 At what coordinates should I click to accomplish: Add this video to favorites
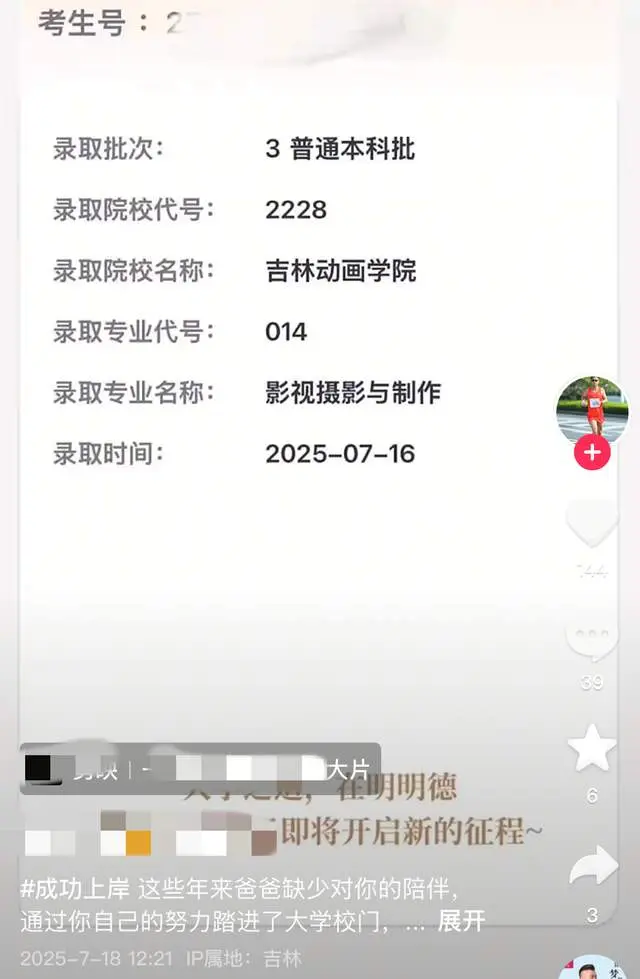click(x=592, y=749)
